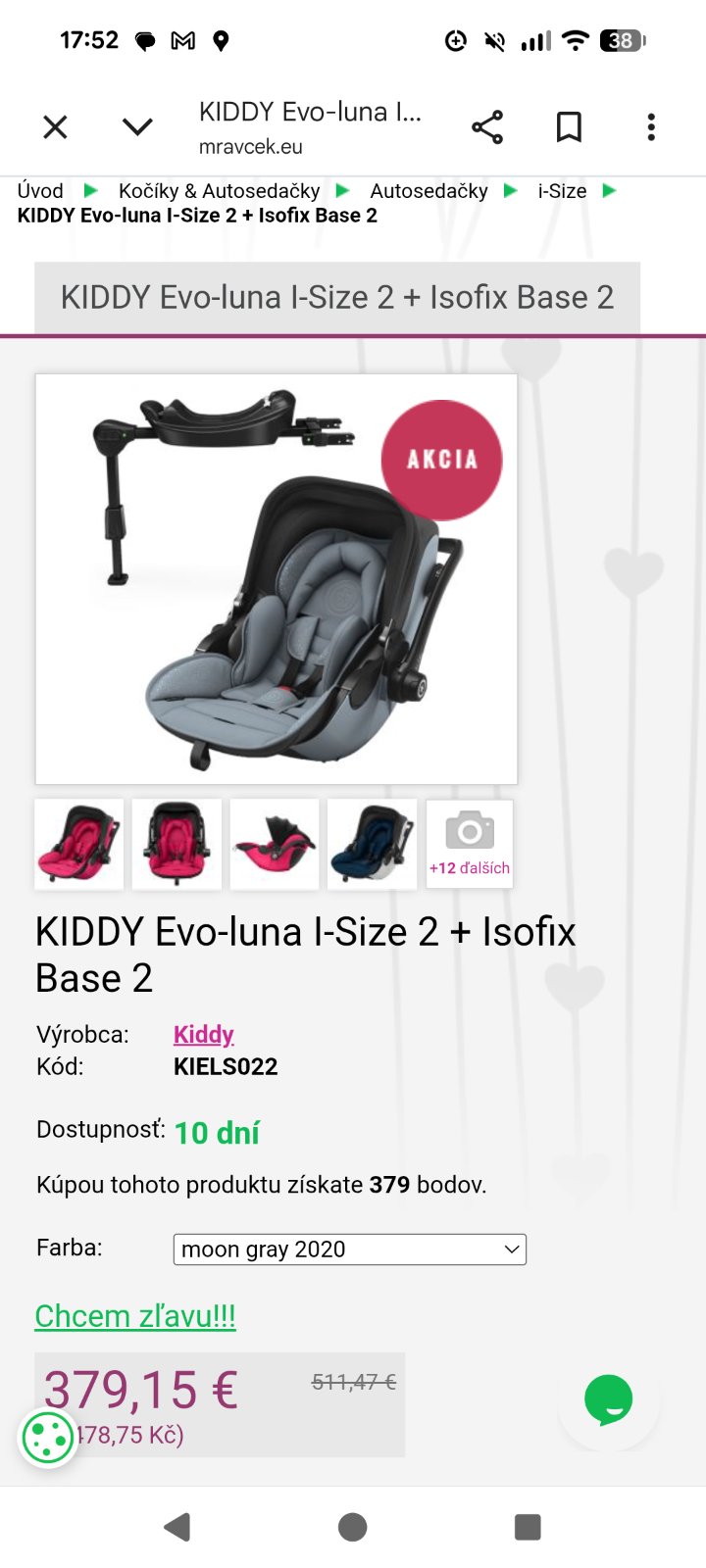Bookmark this page
This screenshot has height=1568, width=706.
pos(569,127)
